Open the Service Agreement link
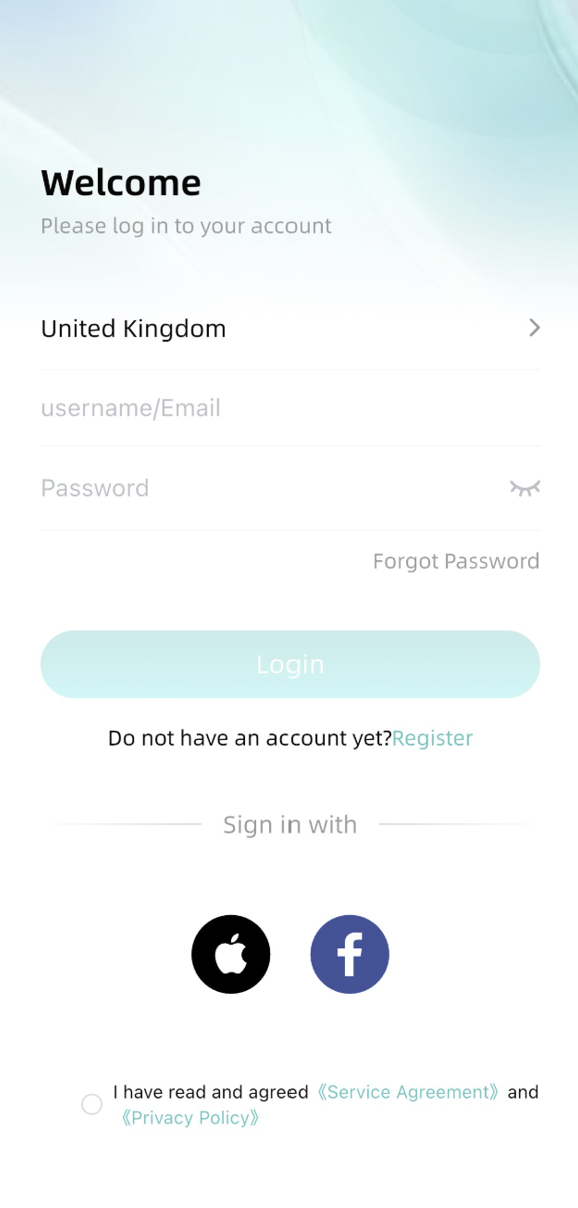Screen dimensions: 578x1208 (408, 1092)
